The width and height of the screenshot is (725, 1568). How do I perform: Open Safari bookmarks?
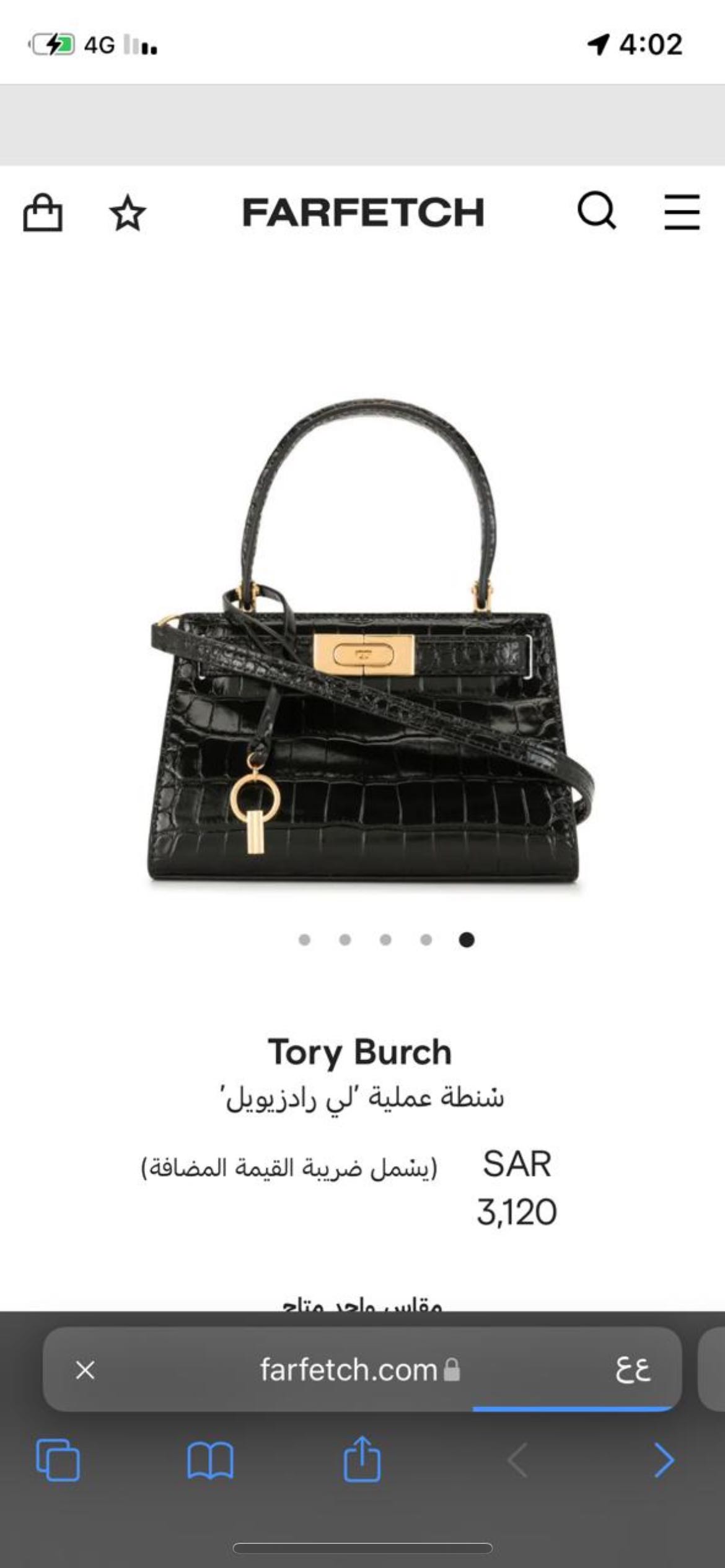click(210, 1460)
